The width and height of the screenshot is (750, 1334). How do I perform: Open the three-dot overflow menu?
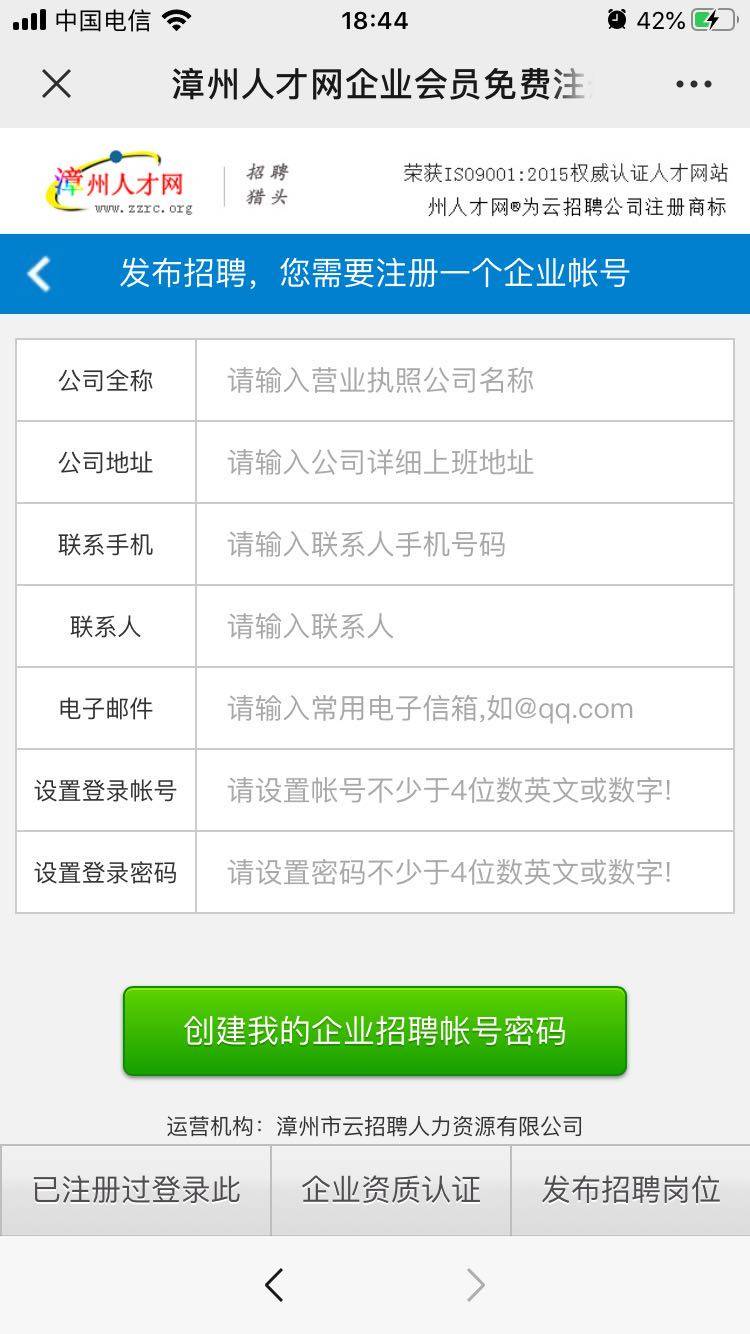[693, 84]
